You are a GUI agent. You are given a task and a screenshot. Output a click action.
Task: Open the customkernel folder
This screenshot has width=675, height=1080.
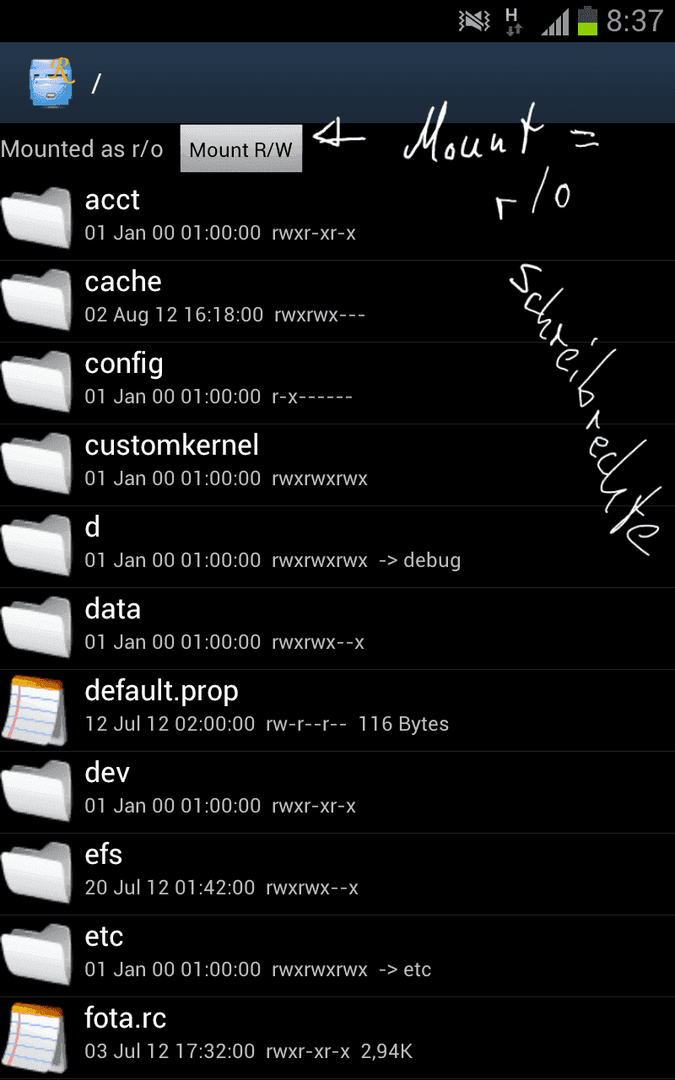338,465
